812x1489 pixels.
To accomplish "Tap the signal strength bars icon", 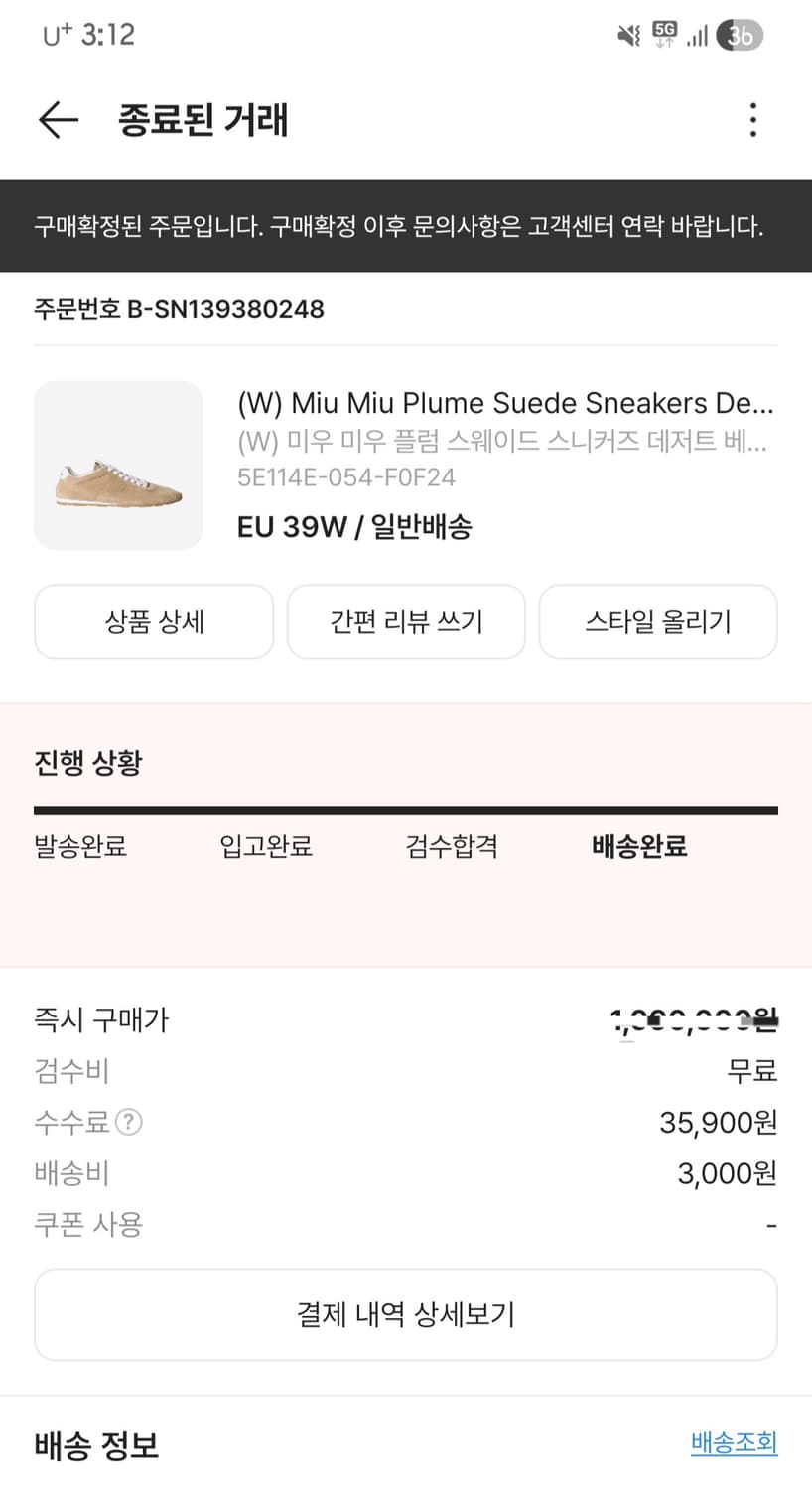I will [698, 35].
